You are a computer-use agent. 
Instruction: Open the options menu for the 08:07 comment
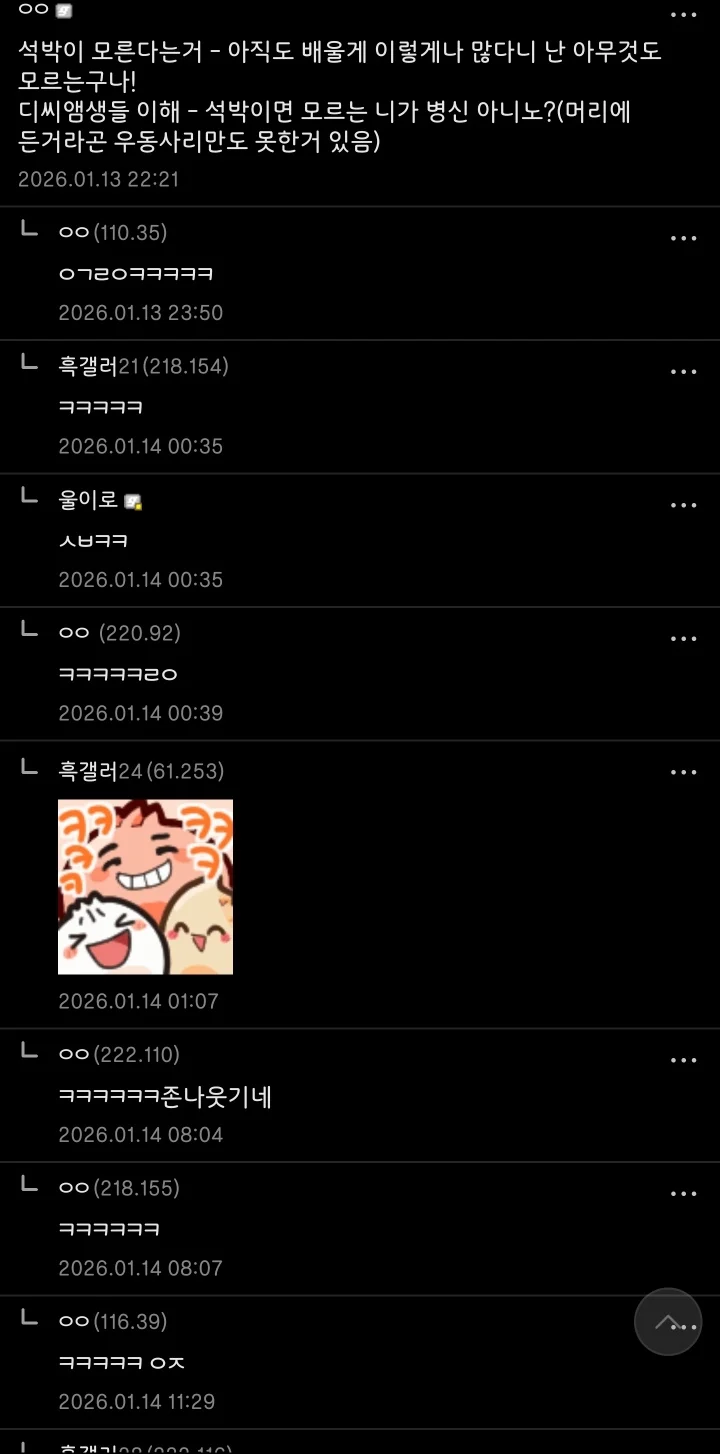click(684, 1192)
